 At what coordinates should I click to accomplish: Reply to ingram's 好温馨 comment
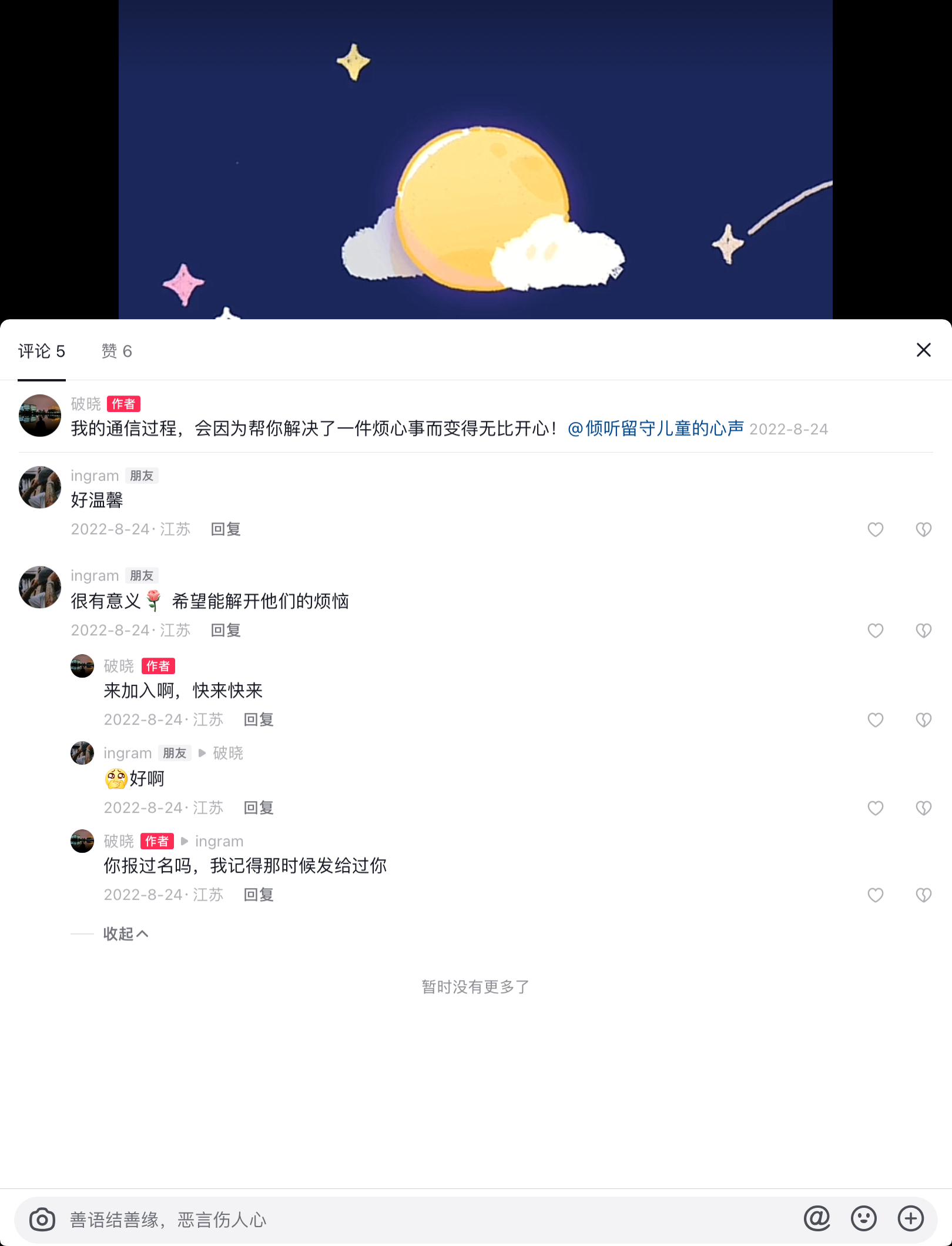(x=226, y=530)
